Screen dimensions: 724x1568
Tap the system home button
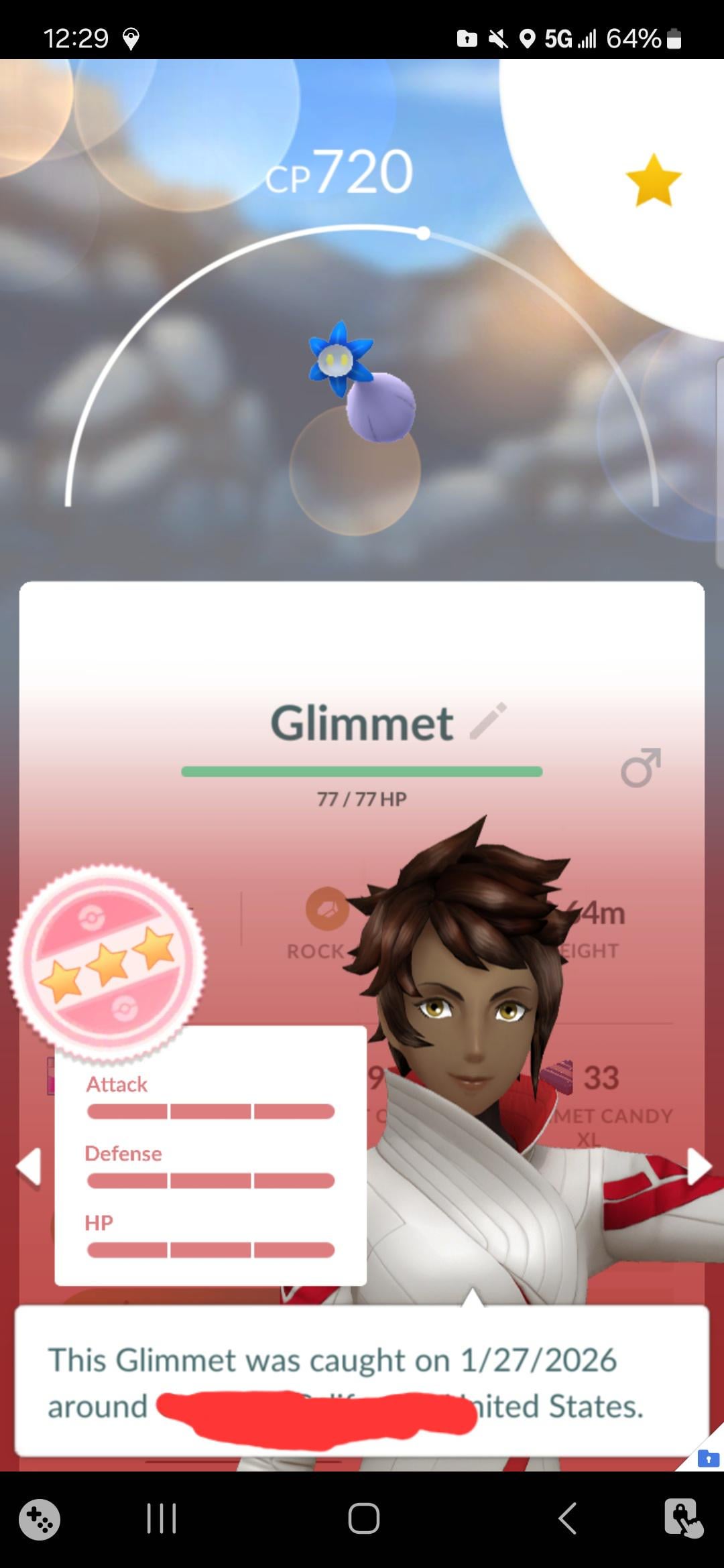tap(363, 1518)
